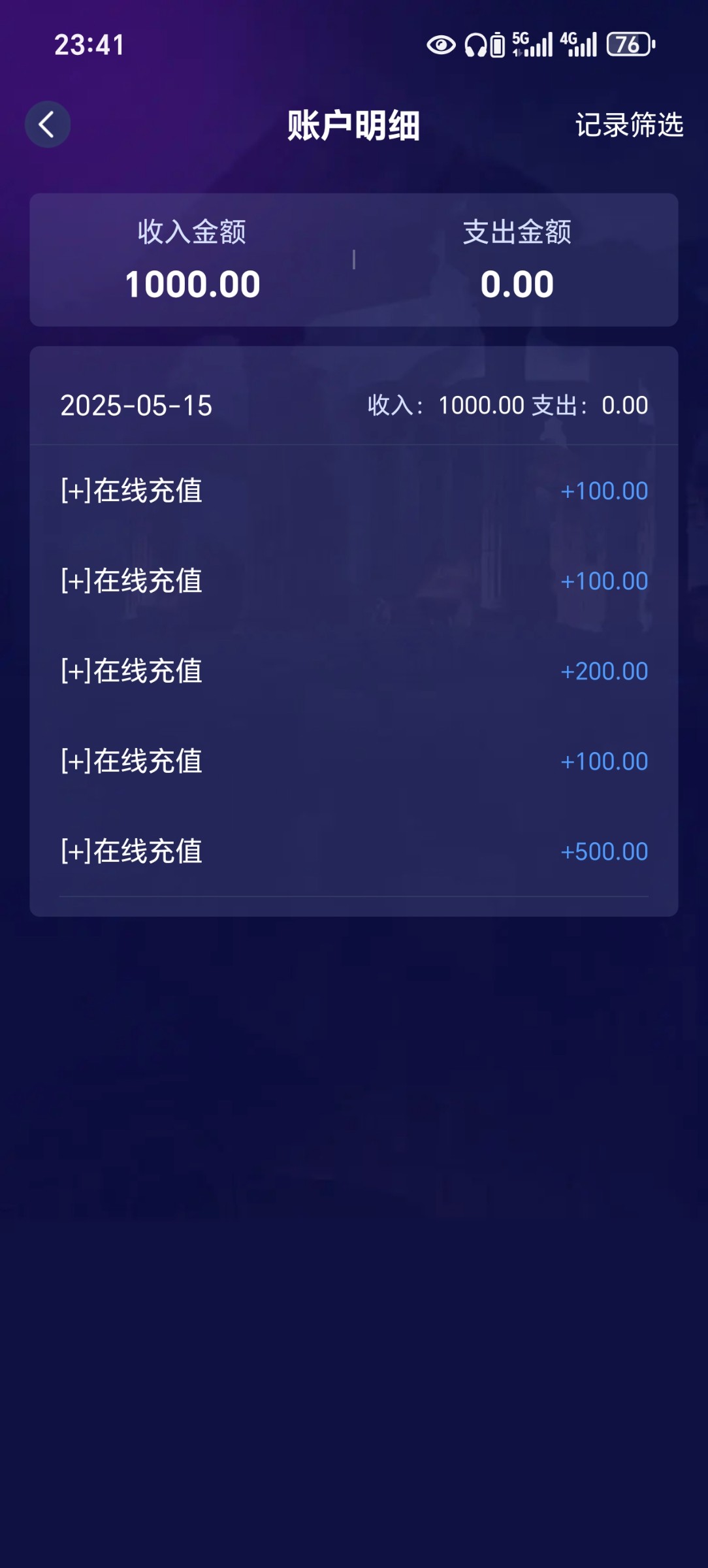The image size is (708, 1568).
Task: Tap the vibration mode icon in status bar
Action: [x=498, y=44]
